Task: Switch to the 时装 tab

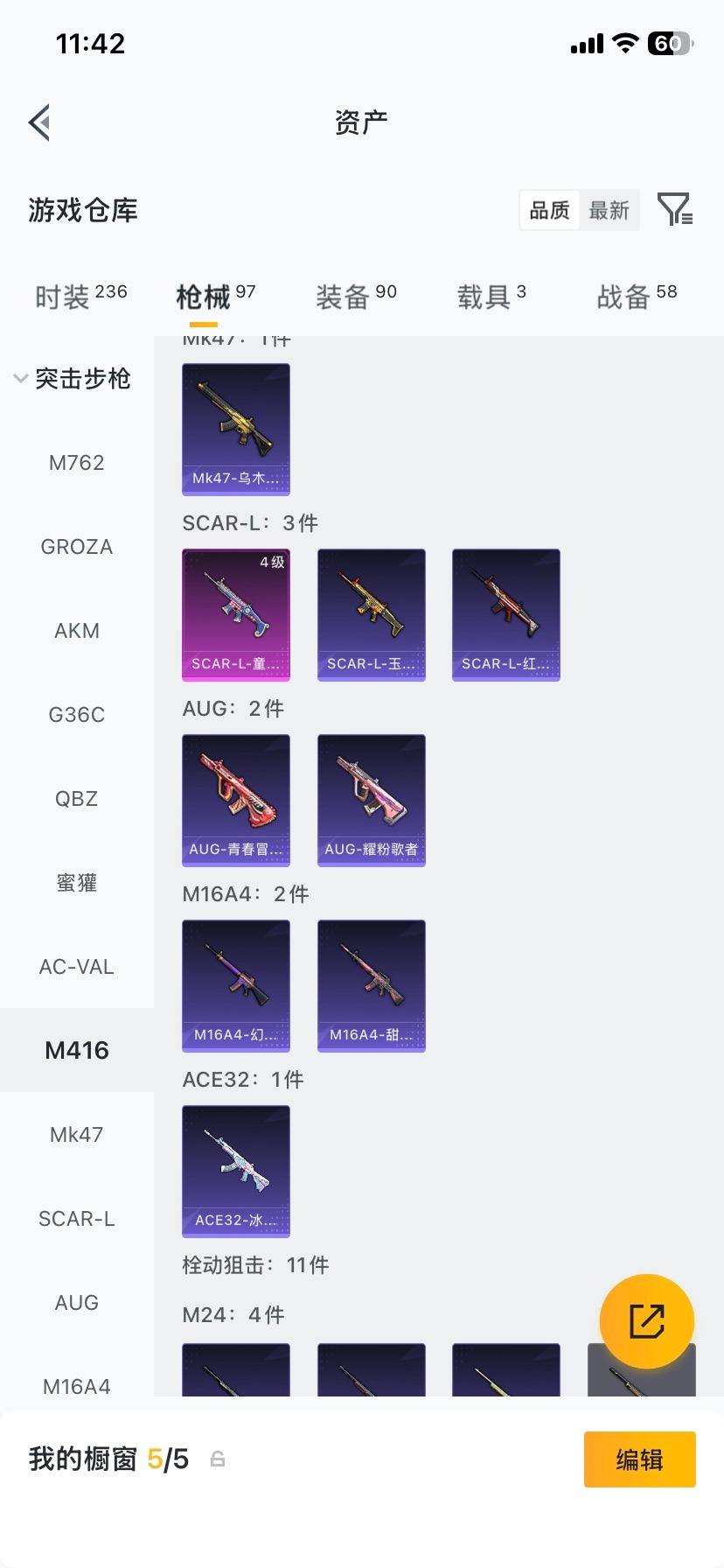Action: [80, 297]
